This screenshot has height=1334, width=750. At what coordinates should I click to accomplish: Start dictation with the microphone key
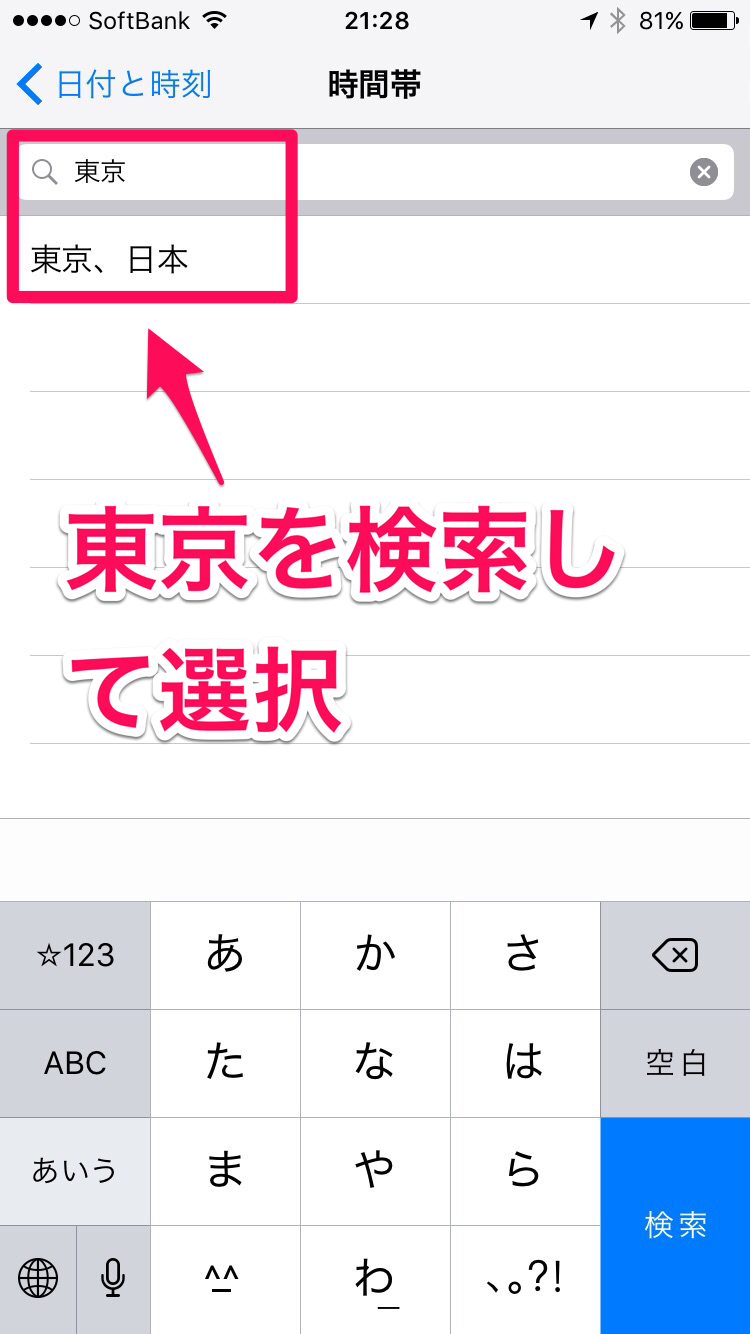coord(113,1279)
